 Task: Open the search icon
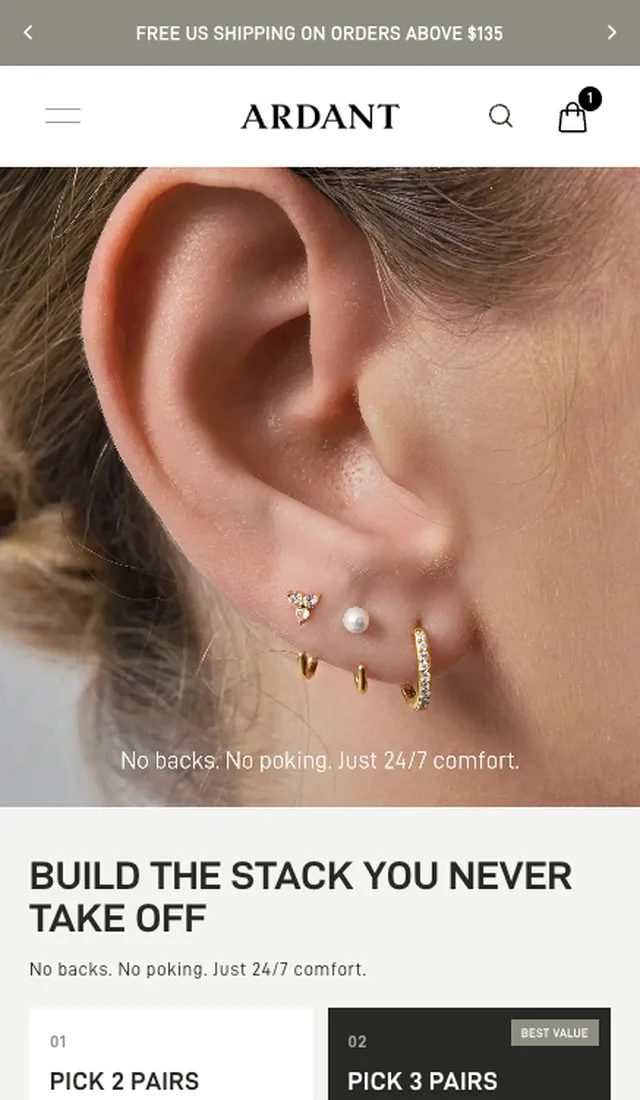pyautogui.click(x=500, y=116)
